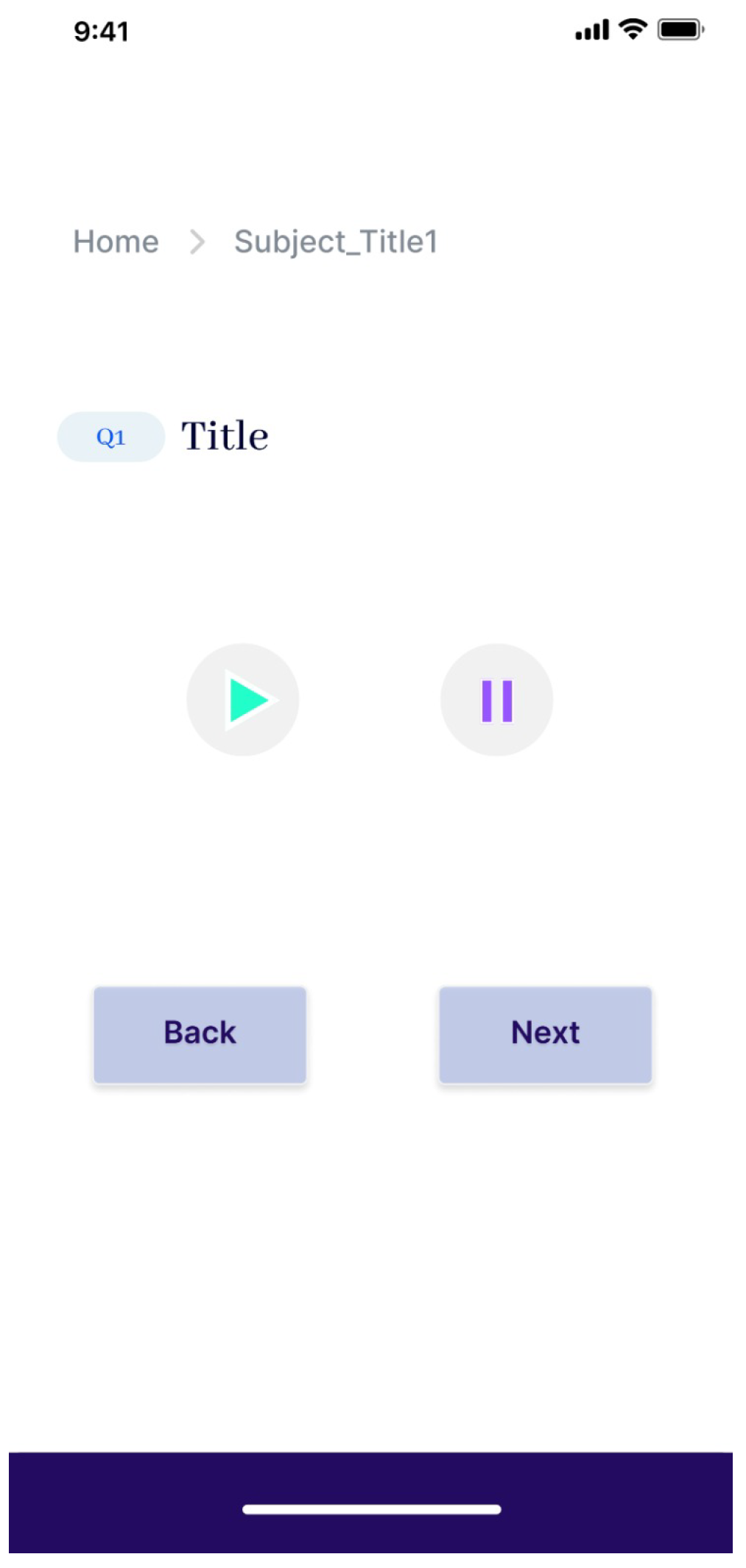Tap the green play button
Viewport: 746px width, 1568px height.
(243, 699)
